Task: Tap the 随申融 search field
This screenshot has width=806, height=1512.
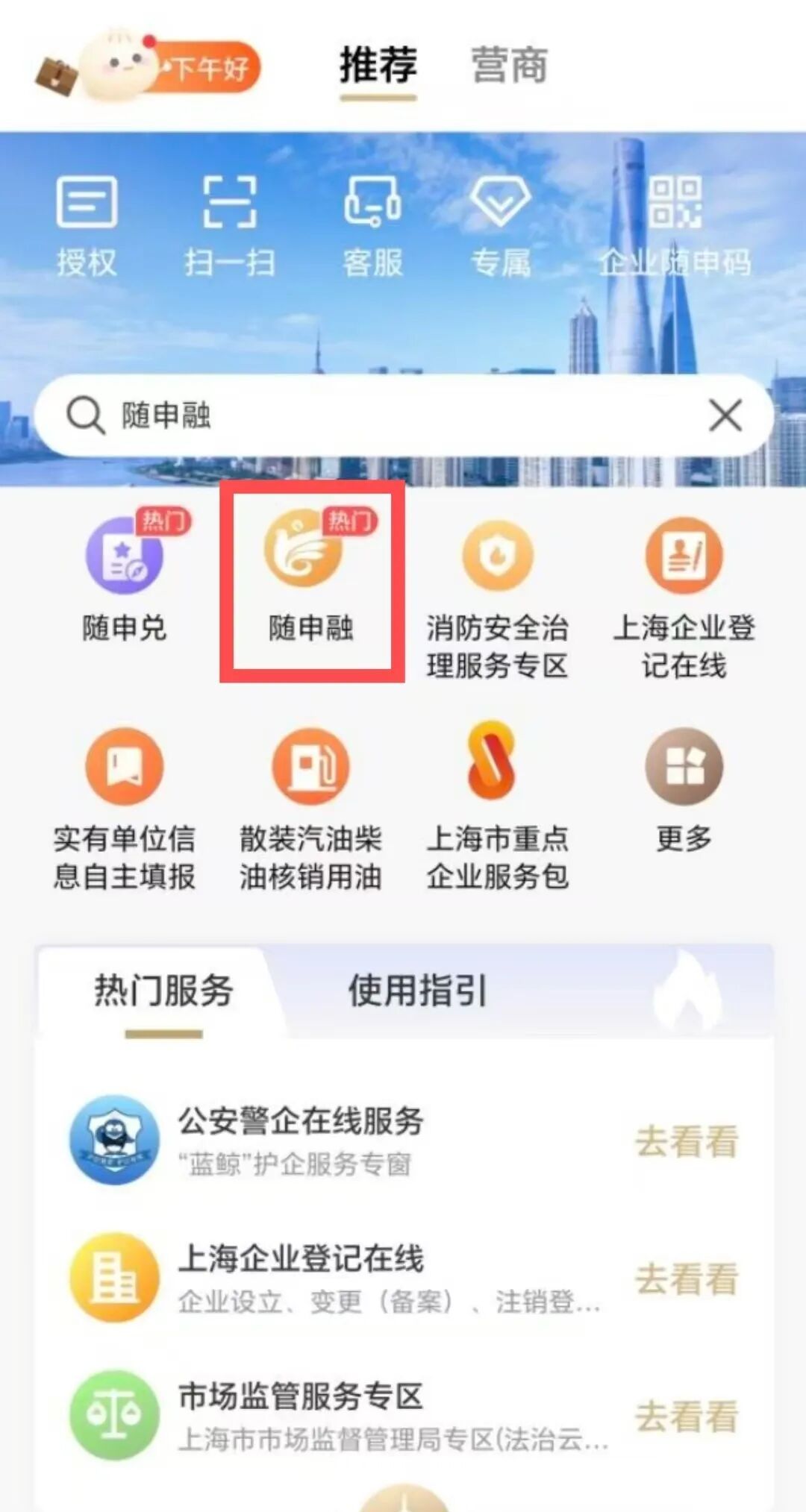Action: 388,415
